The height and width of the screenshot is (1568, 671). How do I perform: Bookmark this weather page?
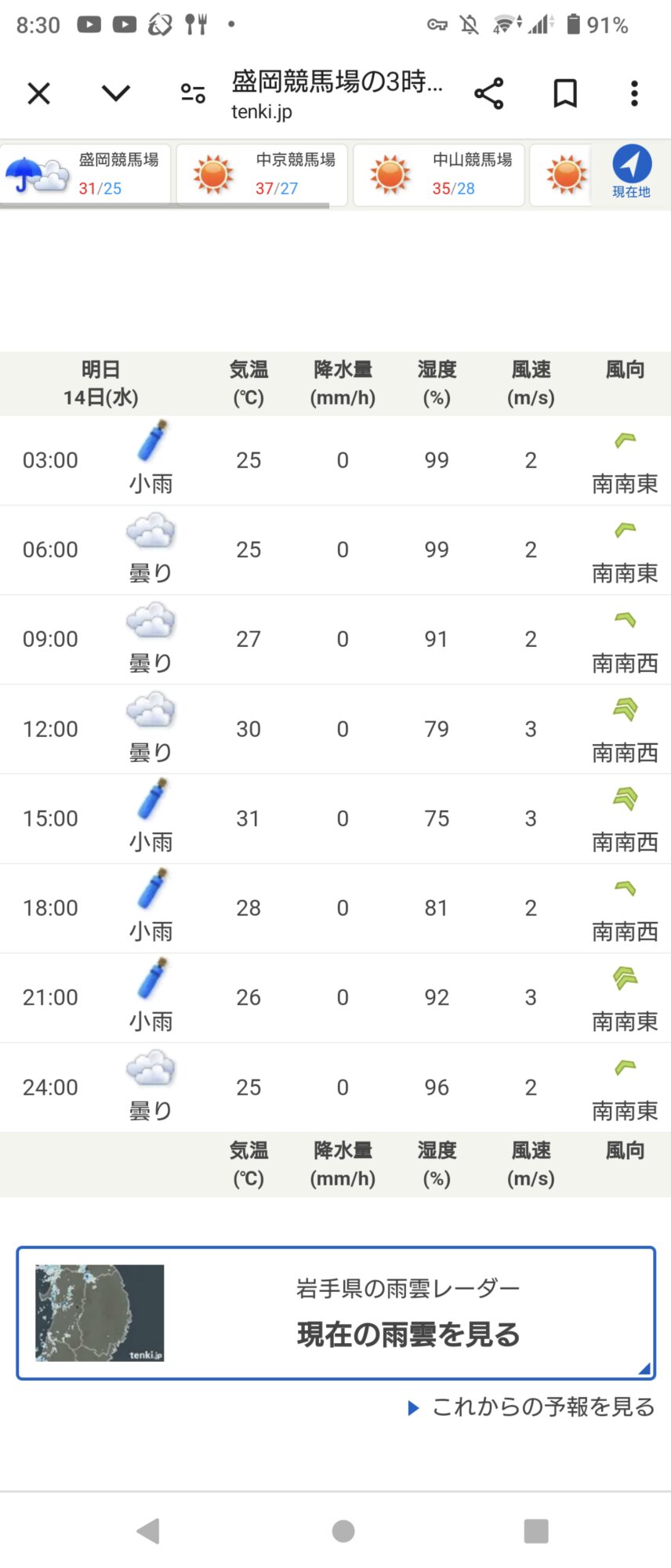point(565,94)
